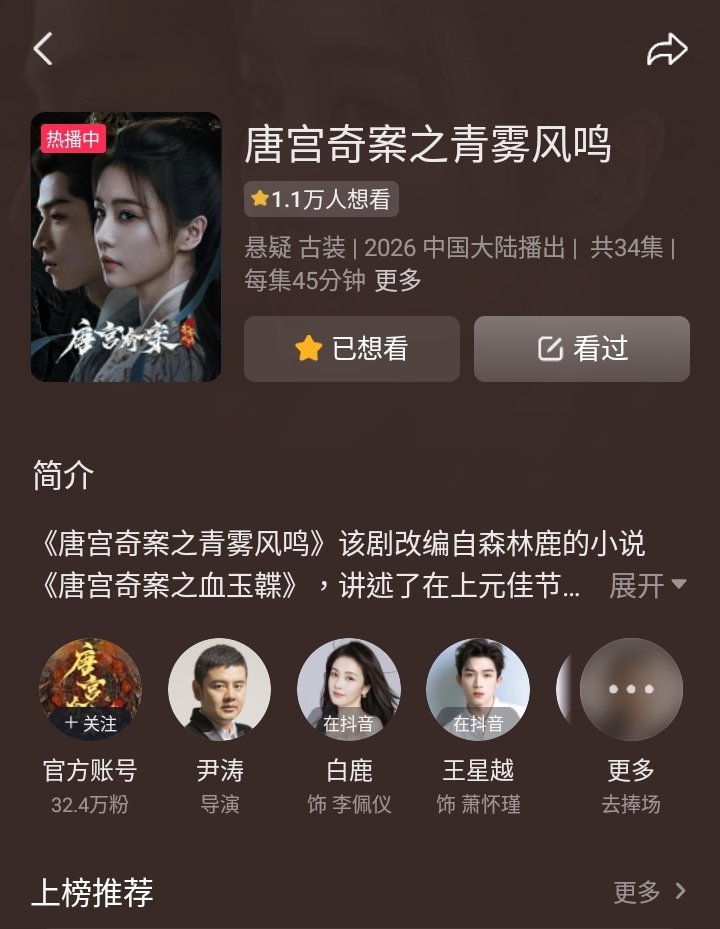Image resolution: width=720 pixels, height=929 pixels.
Task: Tap 更多 next to episode length
Action: point(398,281)
